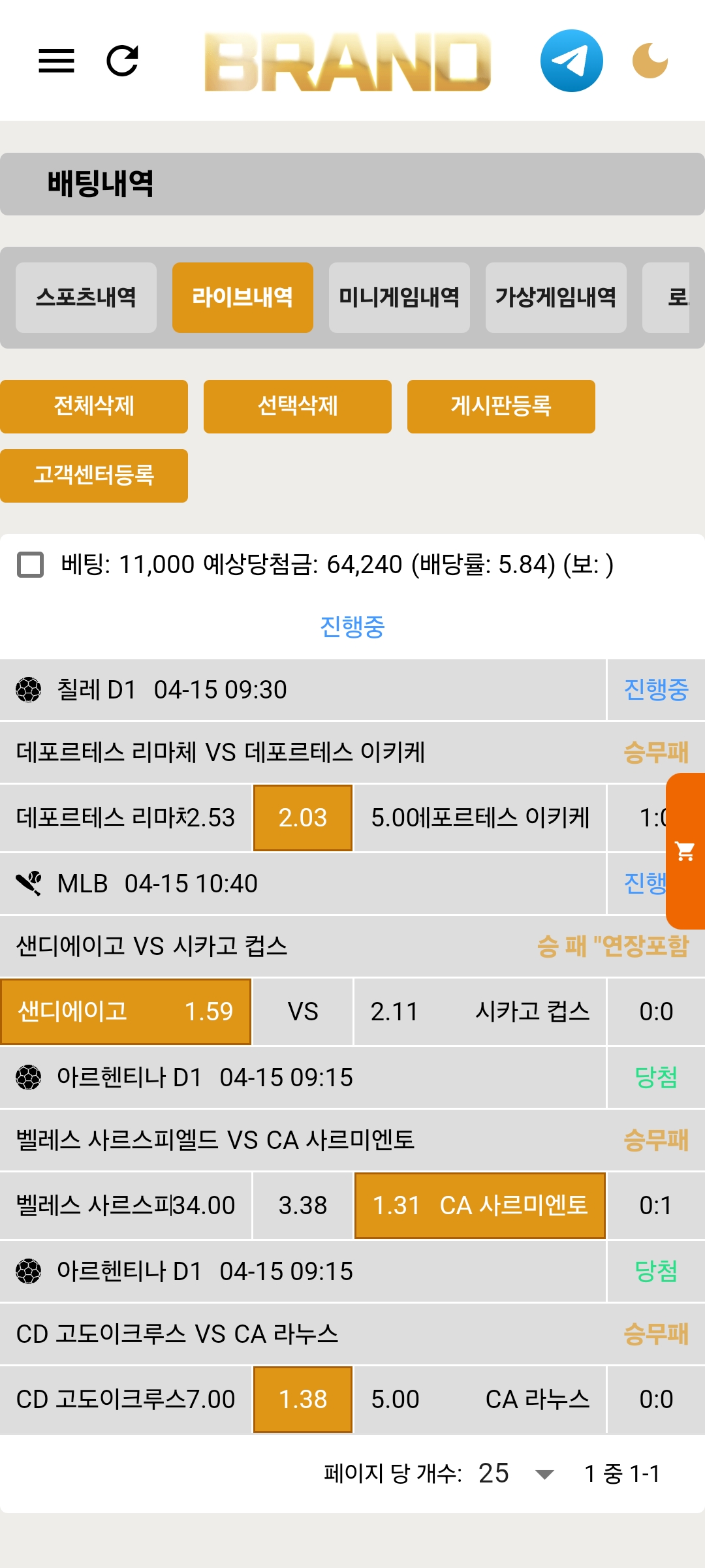Expand the items-per-page dropdown showing 25
This screenshot has width=705, height=1568.
coord(516,1473)
